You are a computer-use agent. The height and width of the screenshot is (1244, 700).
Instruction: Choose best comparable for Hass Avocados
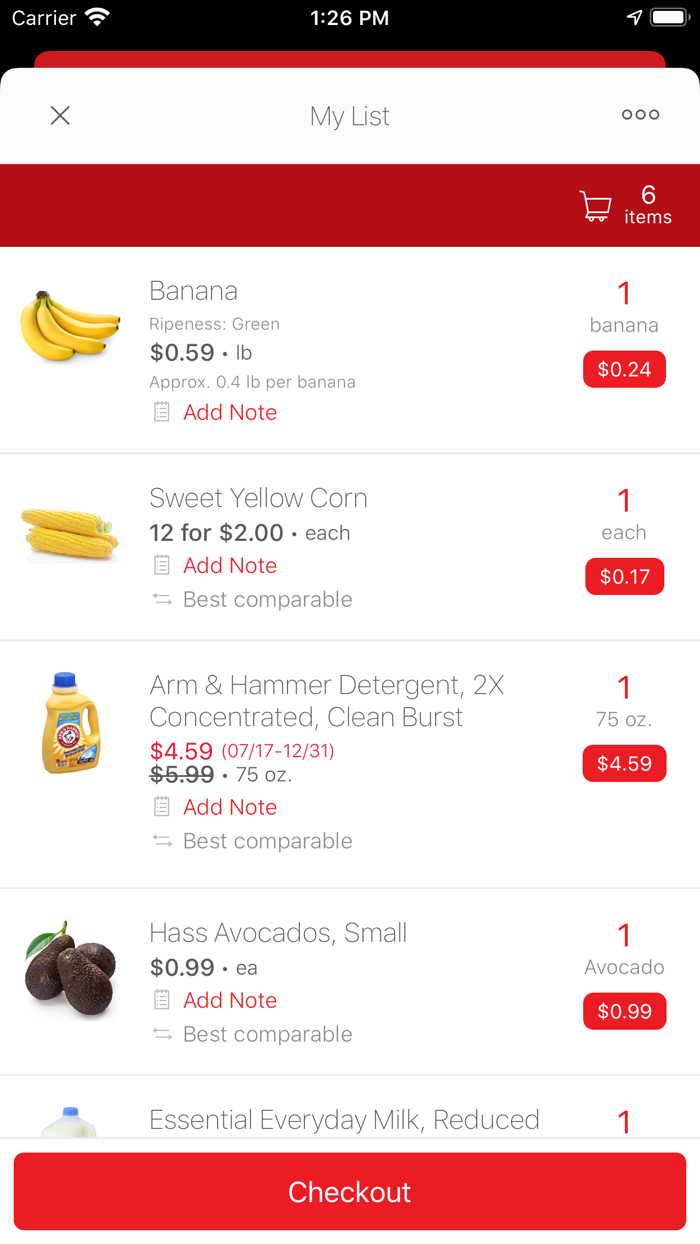coord(266,1034)
